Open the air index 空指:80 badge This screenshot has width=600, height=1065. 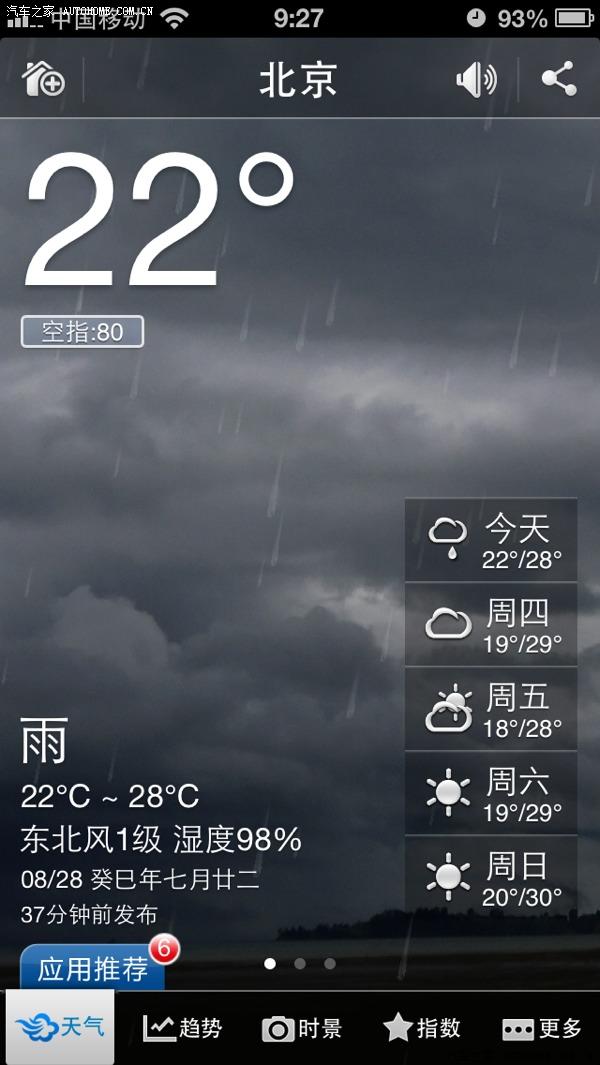point(82,332)
